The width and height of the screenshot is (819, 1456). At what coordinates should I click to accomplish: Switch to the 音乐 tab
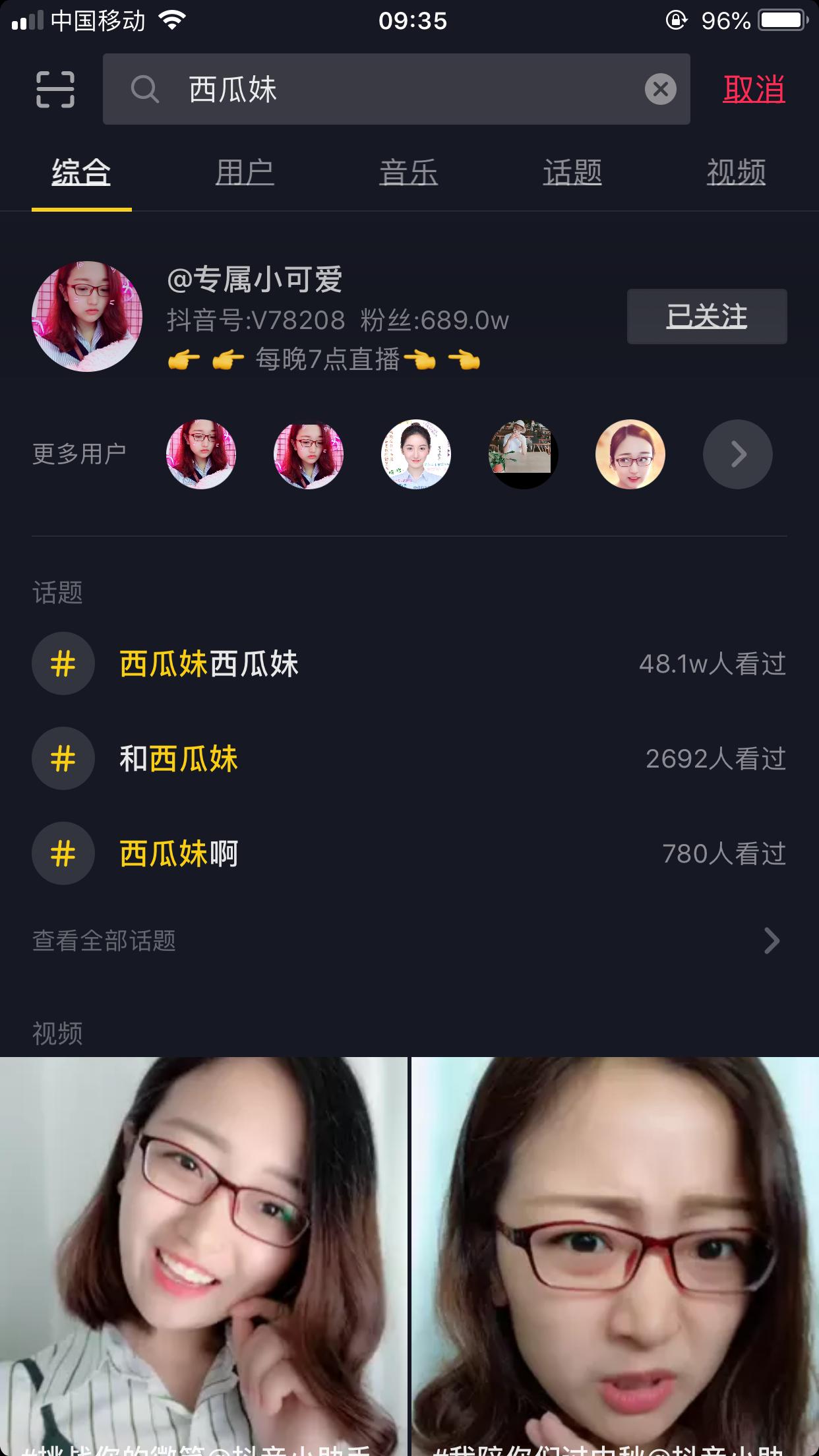409,173
